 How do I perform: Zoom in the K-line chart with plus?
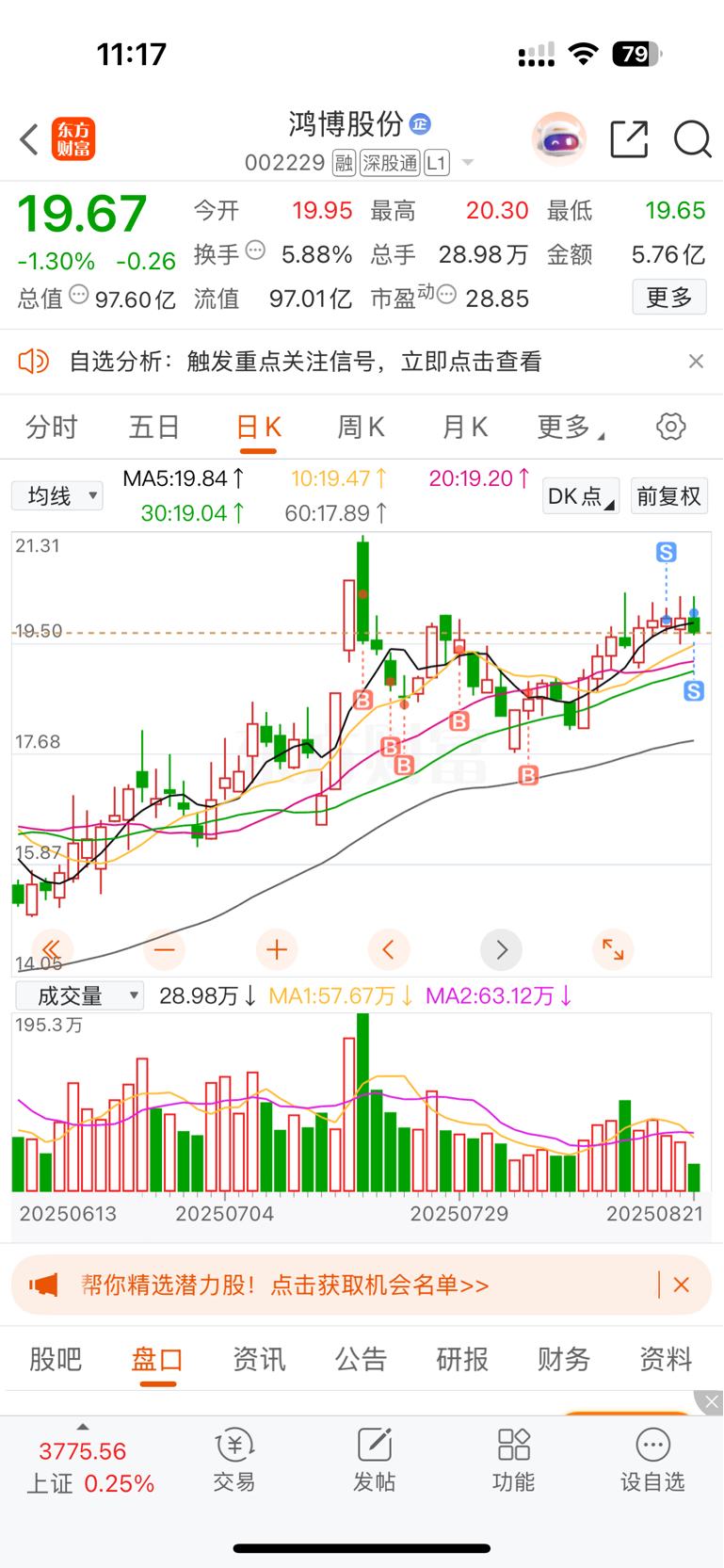click(x=277, y=949)
